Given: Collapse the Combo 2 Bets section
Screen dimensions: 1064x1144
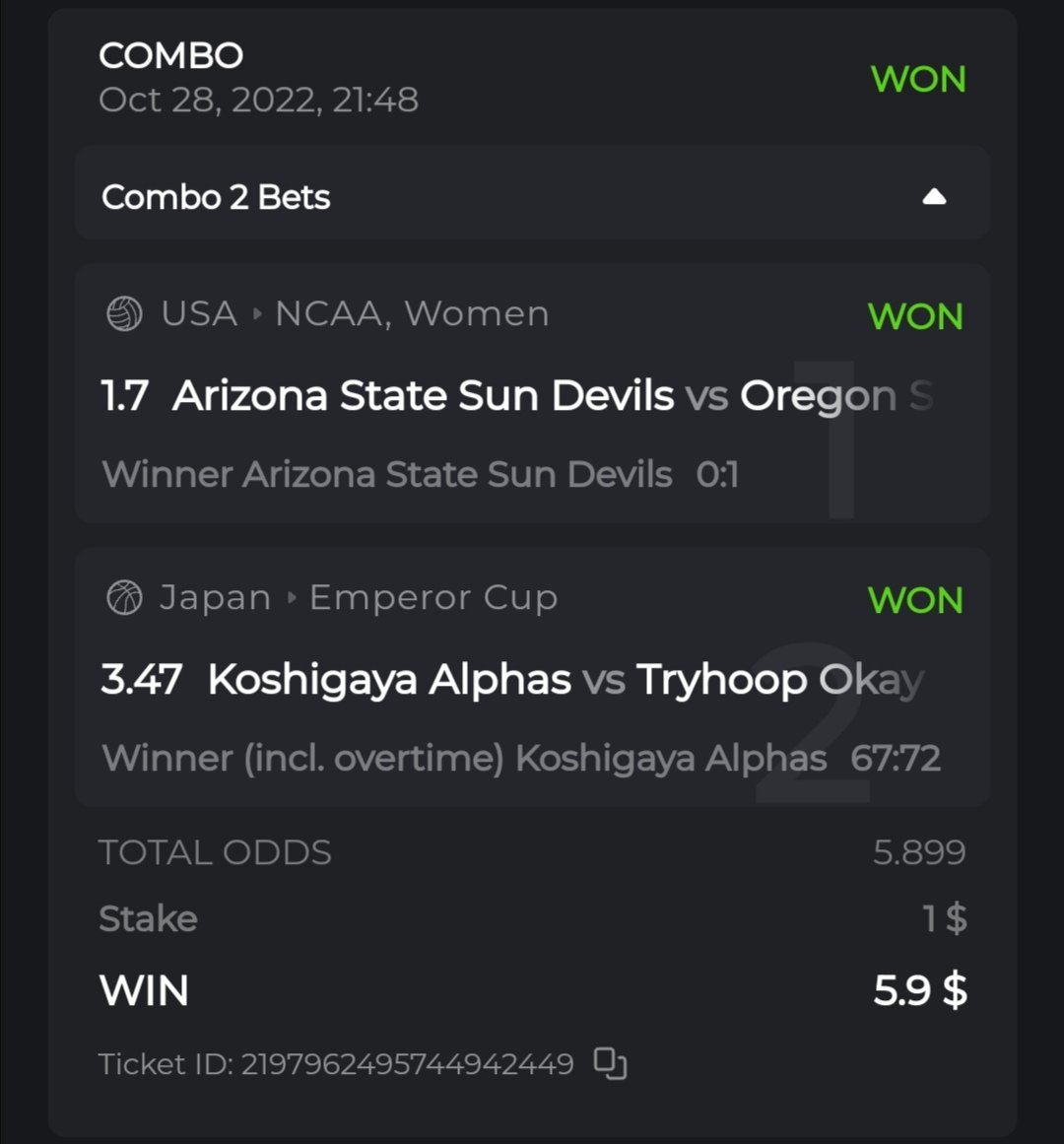Looking at the screenshot, I should tap(933, 197).
